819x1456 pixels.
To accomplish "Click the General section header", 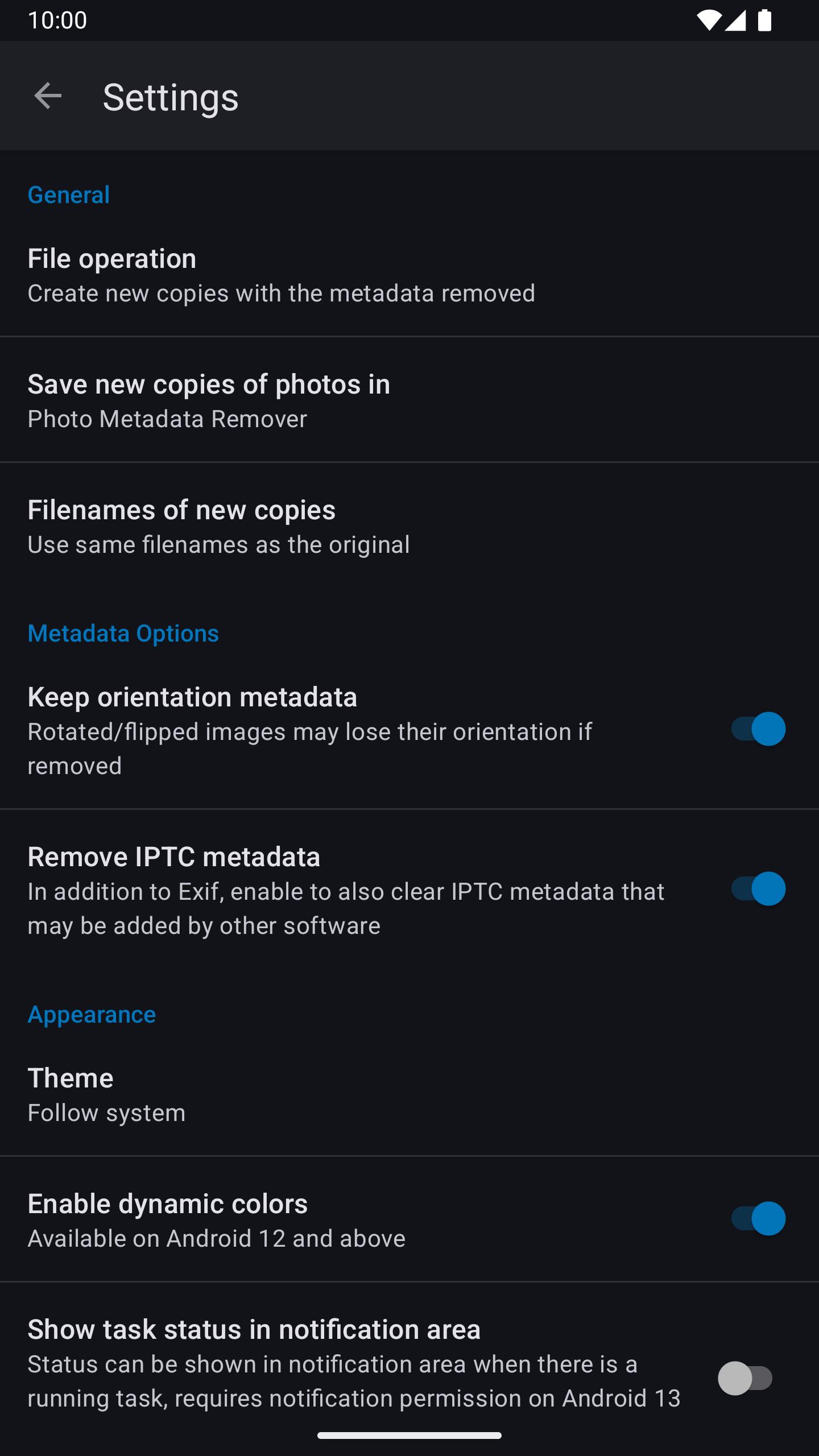I will point(69,195).
